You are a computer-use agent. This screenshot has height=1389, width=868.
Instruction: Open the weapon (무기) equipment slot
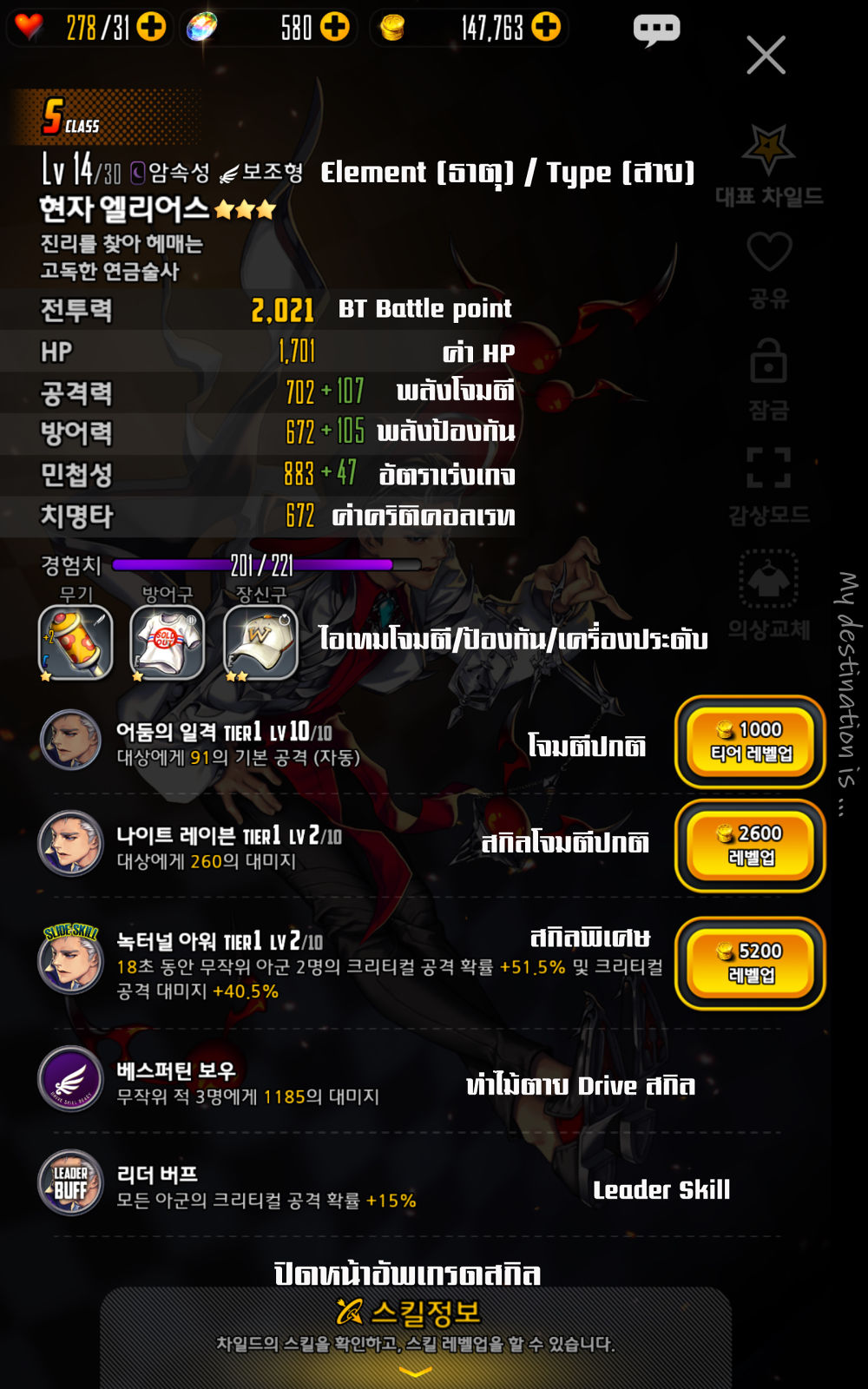pyautogui.click(x=76, y=642)
